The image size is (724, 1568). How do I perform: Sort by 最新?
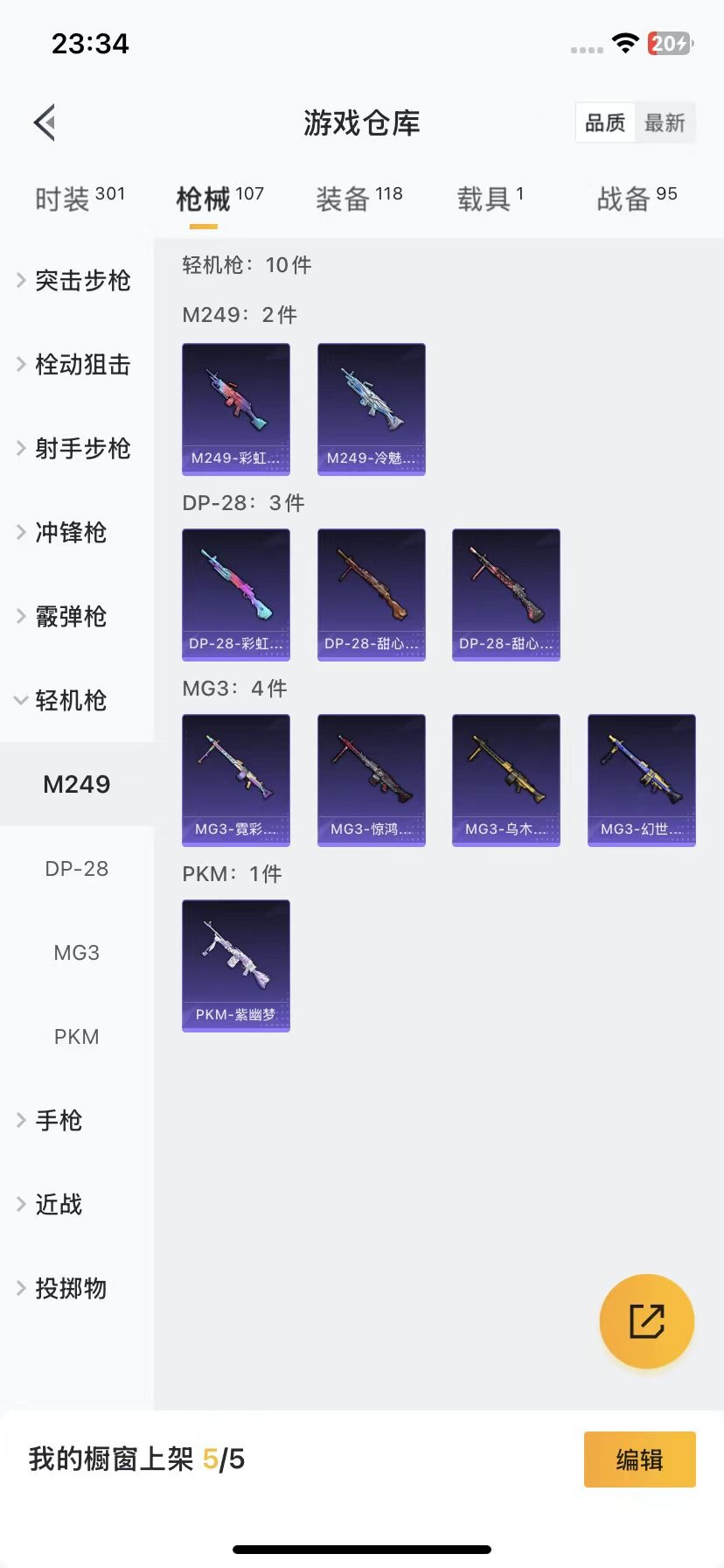(x=665, y=123)
